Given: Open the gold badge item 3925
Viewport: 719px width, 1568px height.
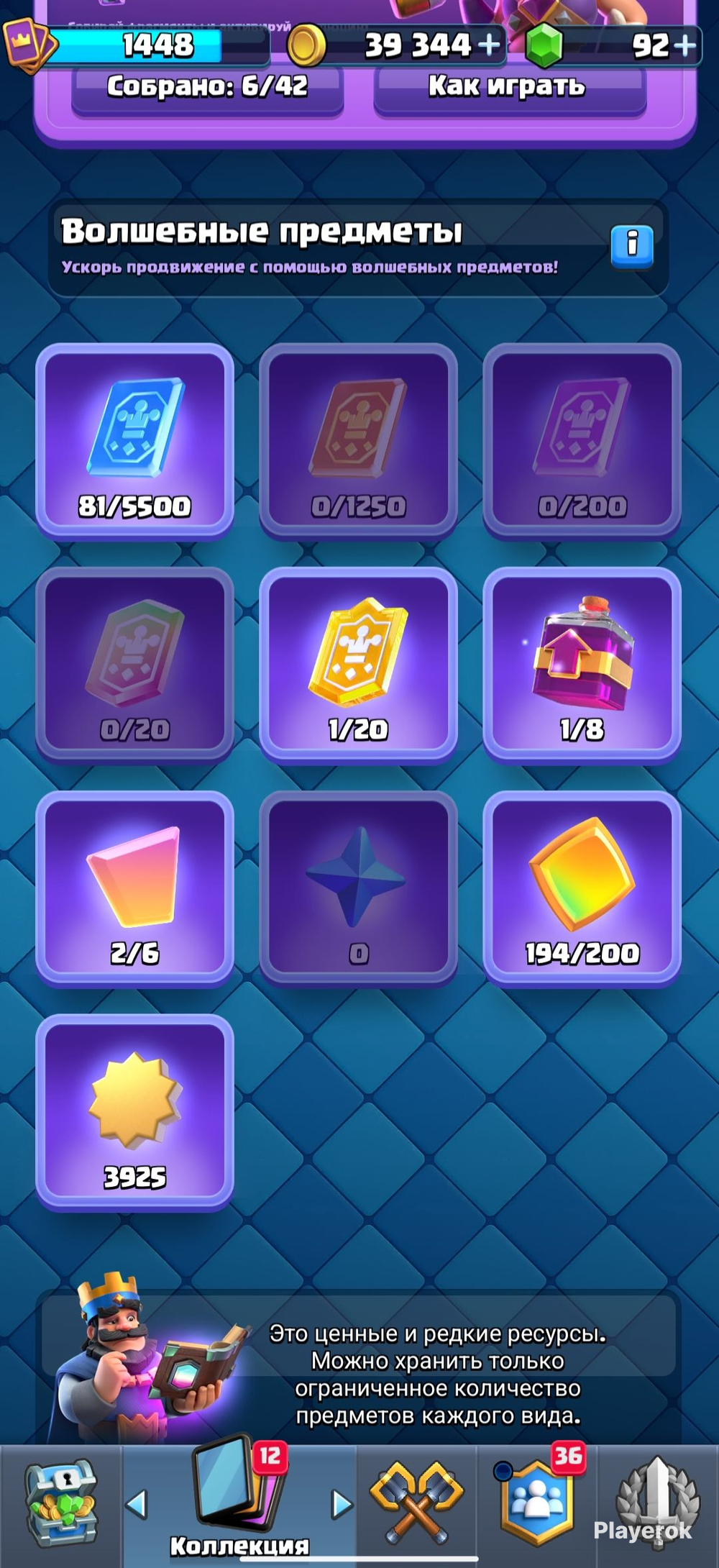Looking at the screenshot, I should (x=134, y=1112).
